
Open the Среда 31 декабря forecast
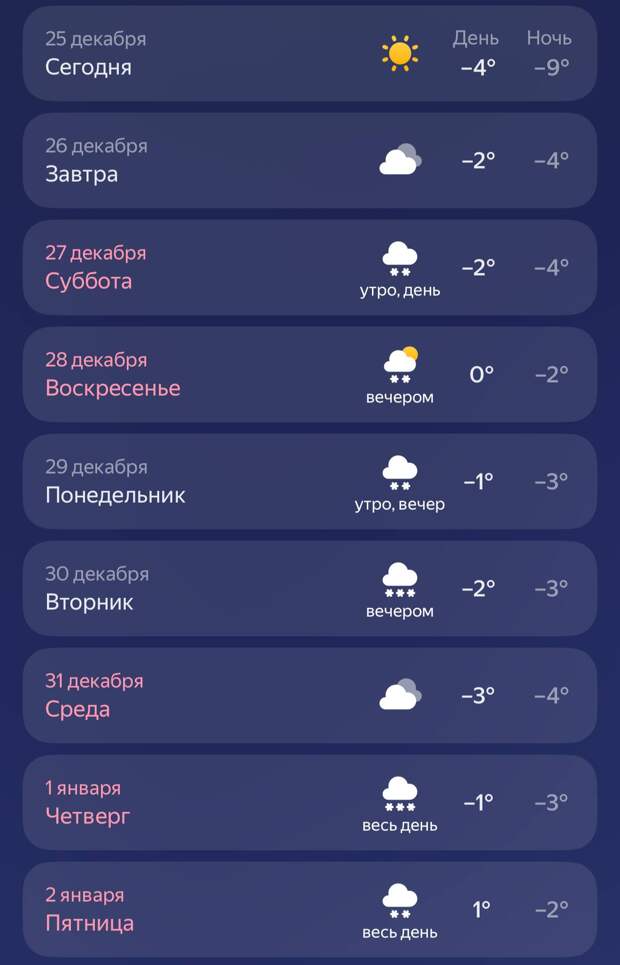point(309,696)
